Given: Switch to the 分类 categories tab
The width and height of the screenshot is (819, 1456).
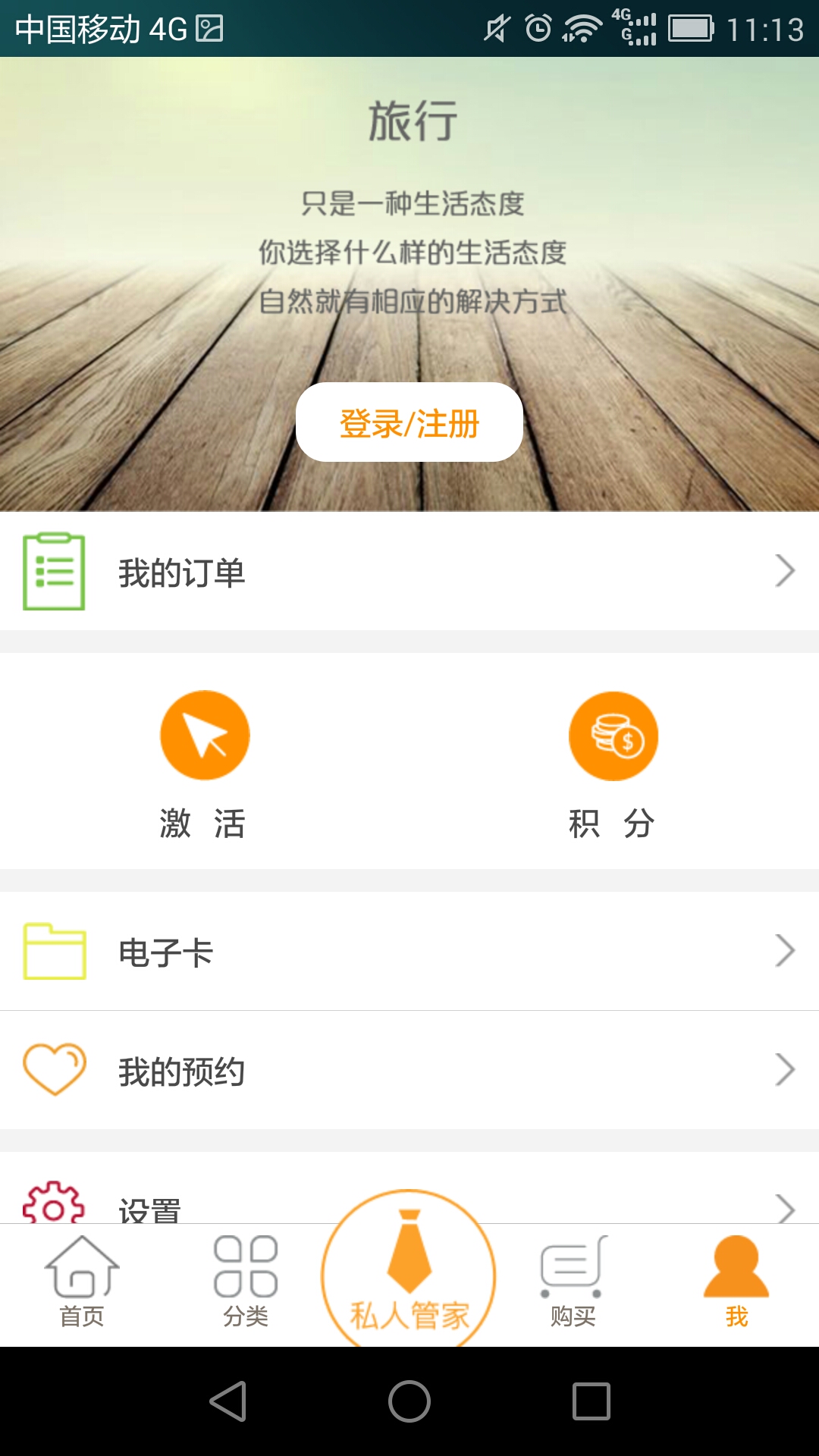Looking at the screenshot, I should click(x=246, y=1283).
